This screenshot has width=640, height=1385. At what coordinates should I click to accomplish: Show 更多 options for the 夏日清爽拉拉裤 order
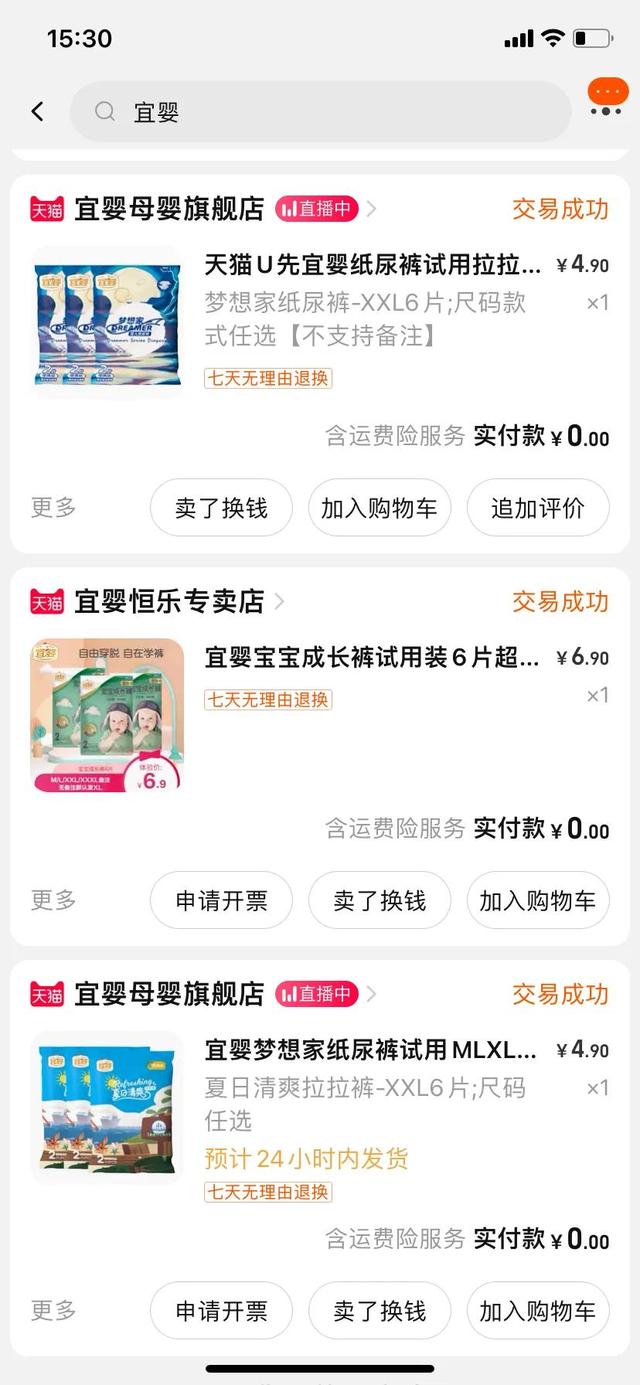(x=53, y=1310)
